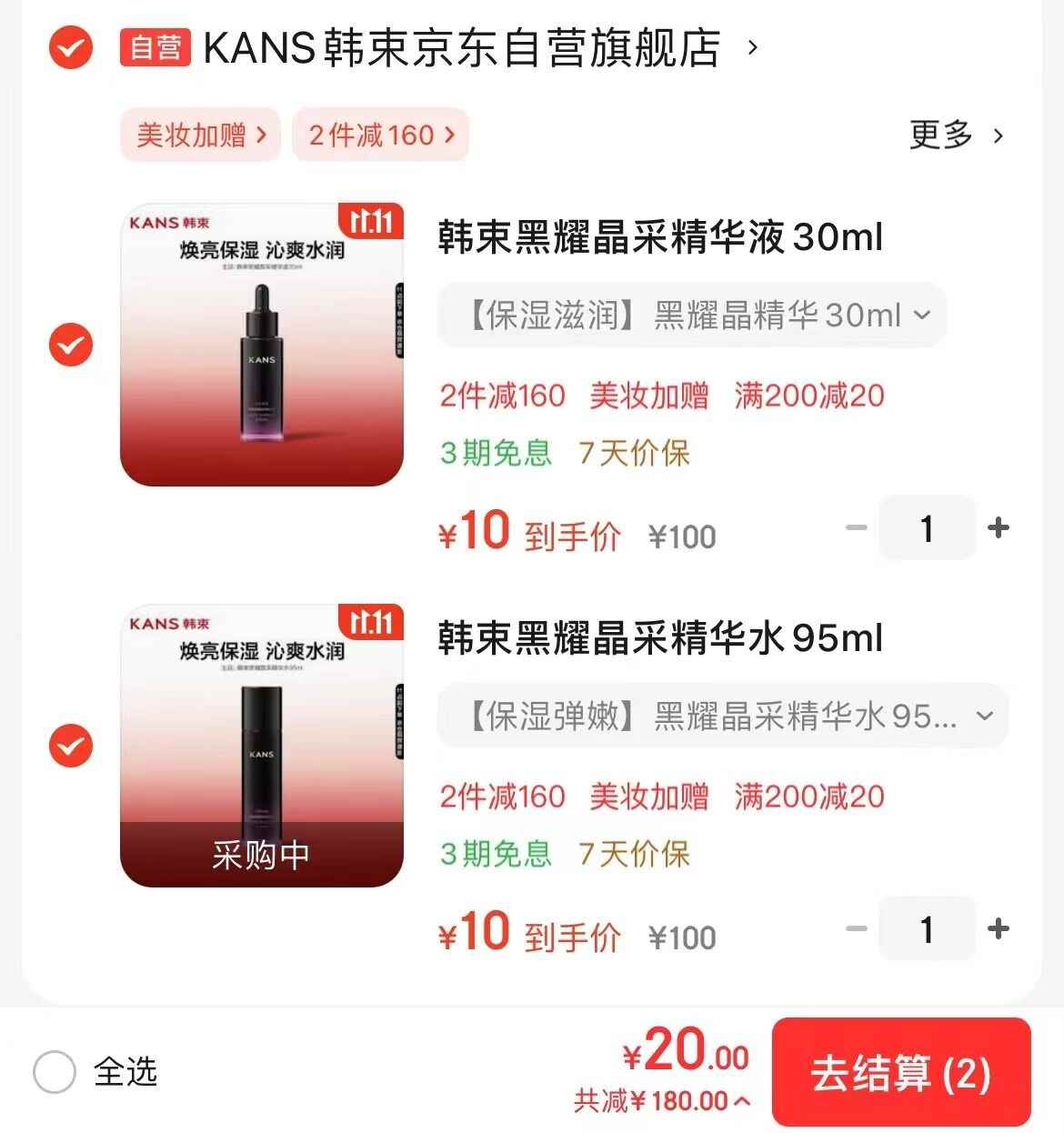Increase quantity of 精华液 30ml
The height and width of the screenshot is (1133, 1064).
(x=999, y=528)
